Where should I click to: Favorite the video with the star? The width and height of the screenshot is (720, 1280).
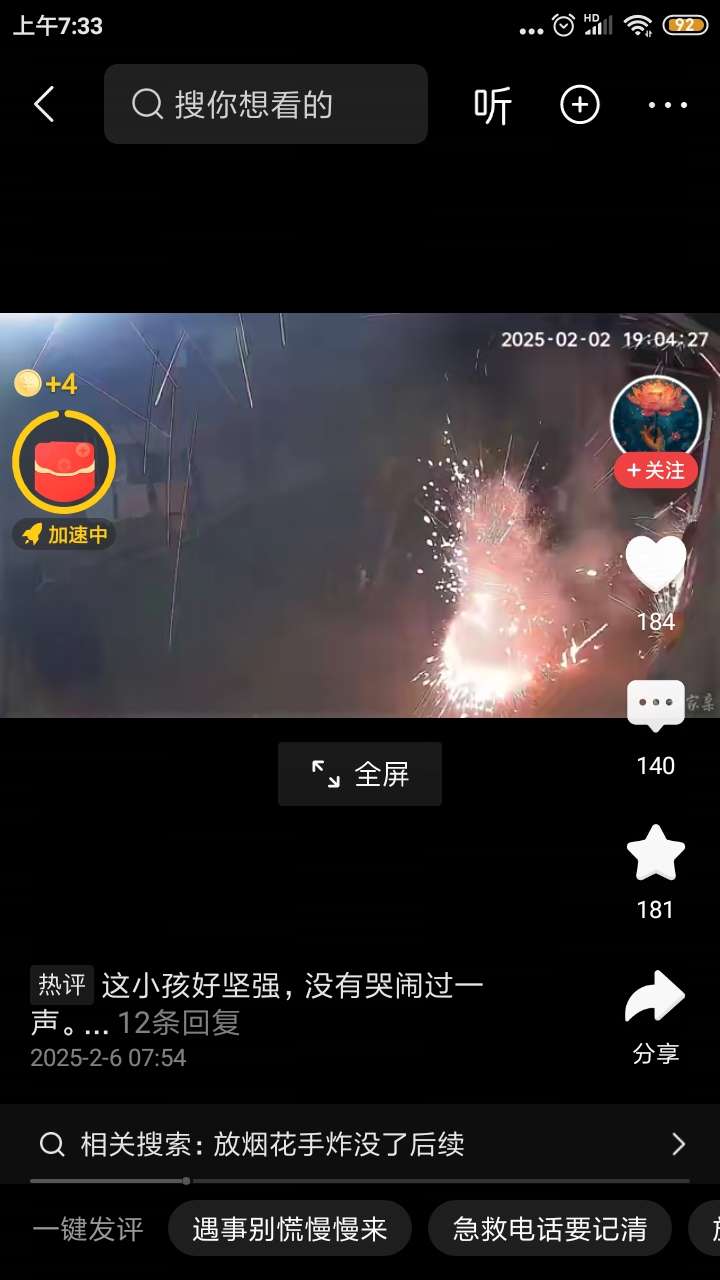point(656,854)
